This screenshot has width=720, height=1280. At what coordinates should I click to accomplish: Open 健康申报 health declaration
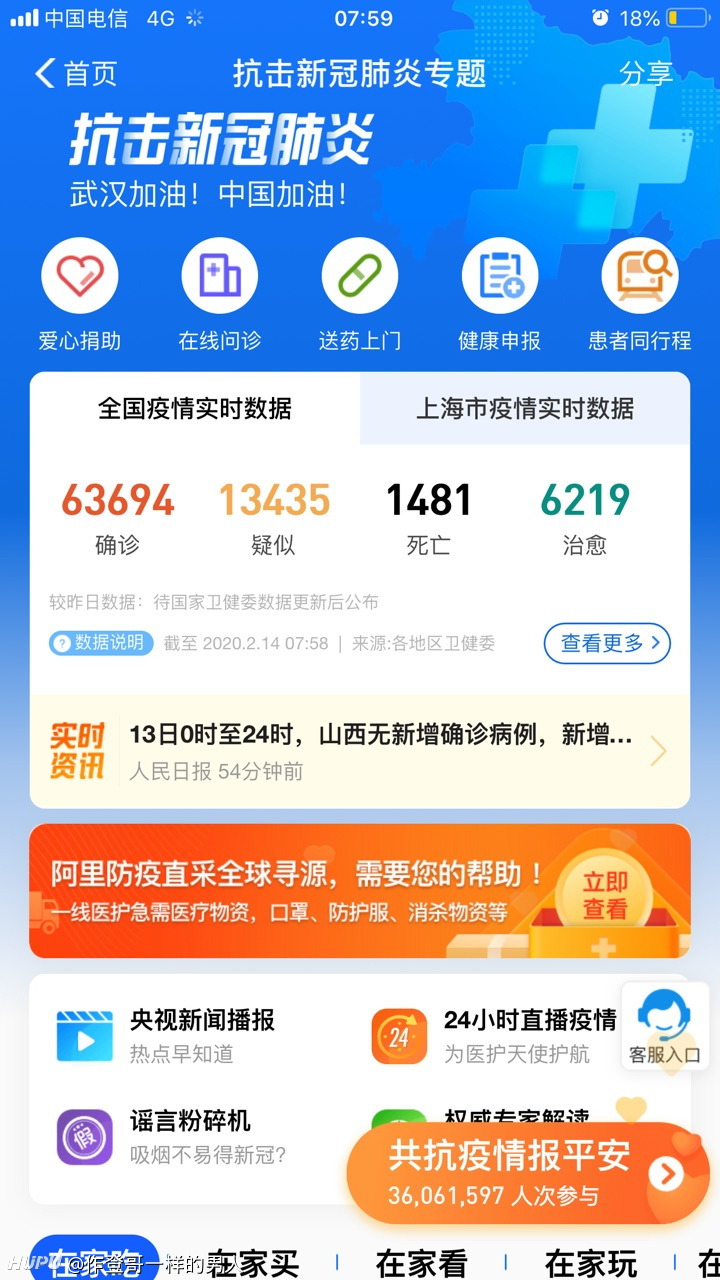500,295
